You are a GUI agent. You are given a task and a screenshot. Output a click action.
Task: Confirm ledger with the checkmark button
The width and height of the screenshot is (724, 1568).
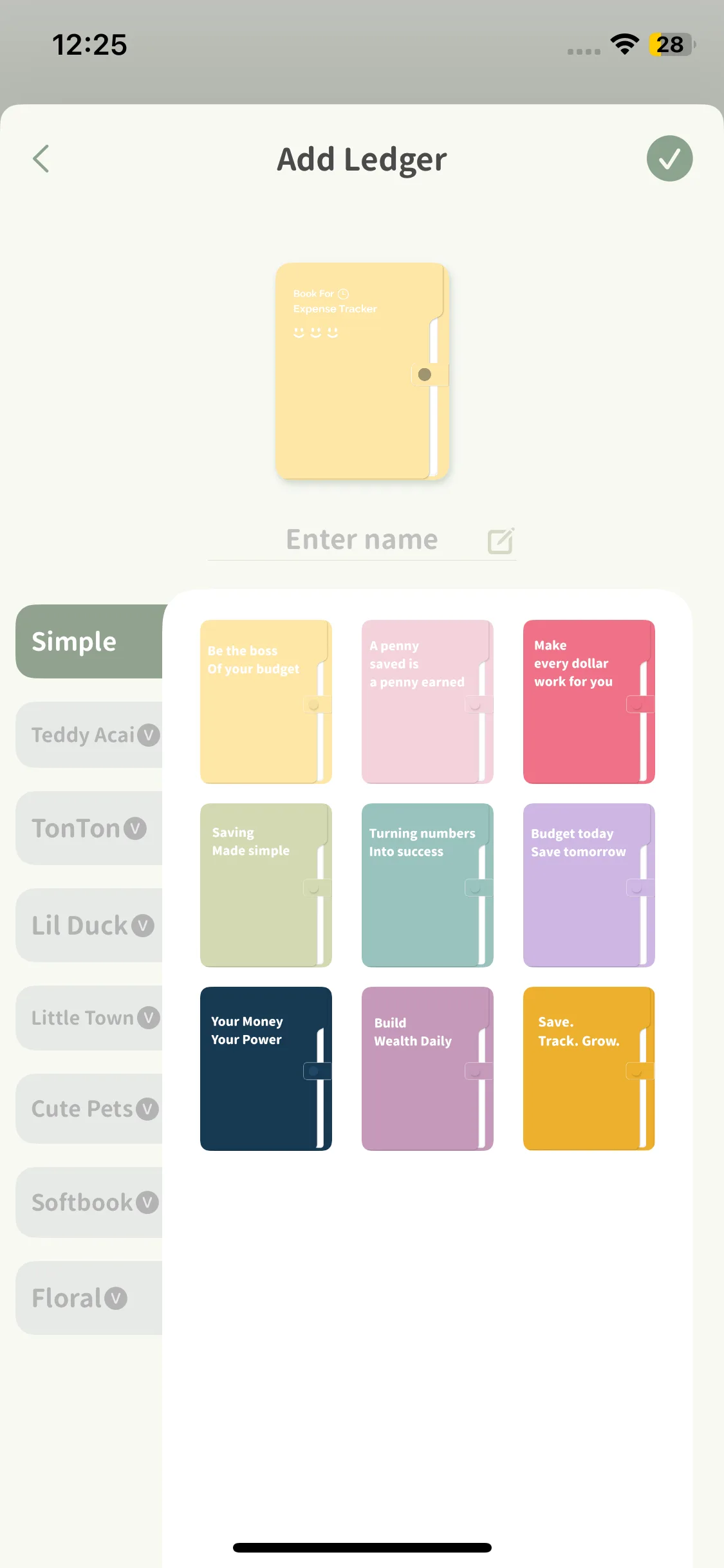(669, 158)
